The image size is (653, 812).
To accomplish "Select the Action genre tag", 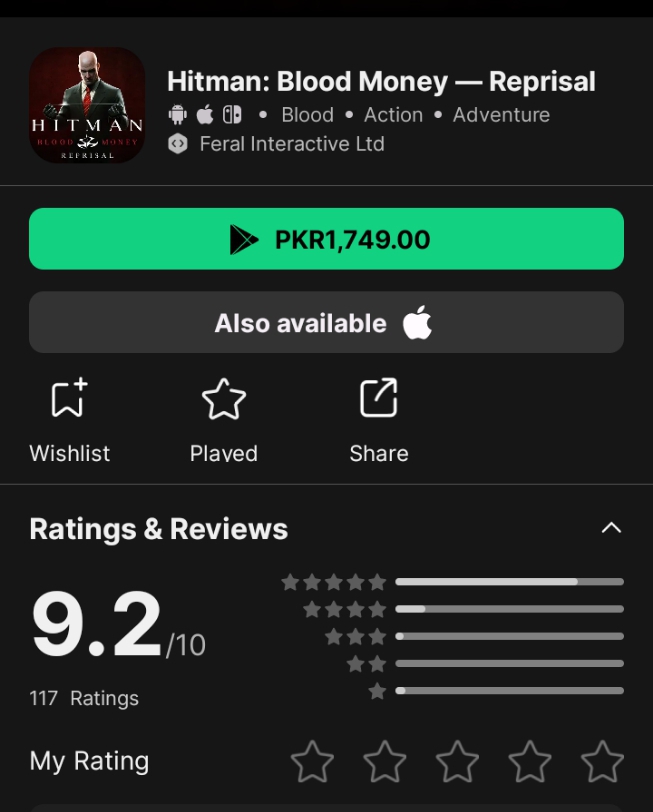I will [x=393, y=115].
